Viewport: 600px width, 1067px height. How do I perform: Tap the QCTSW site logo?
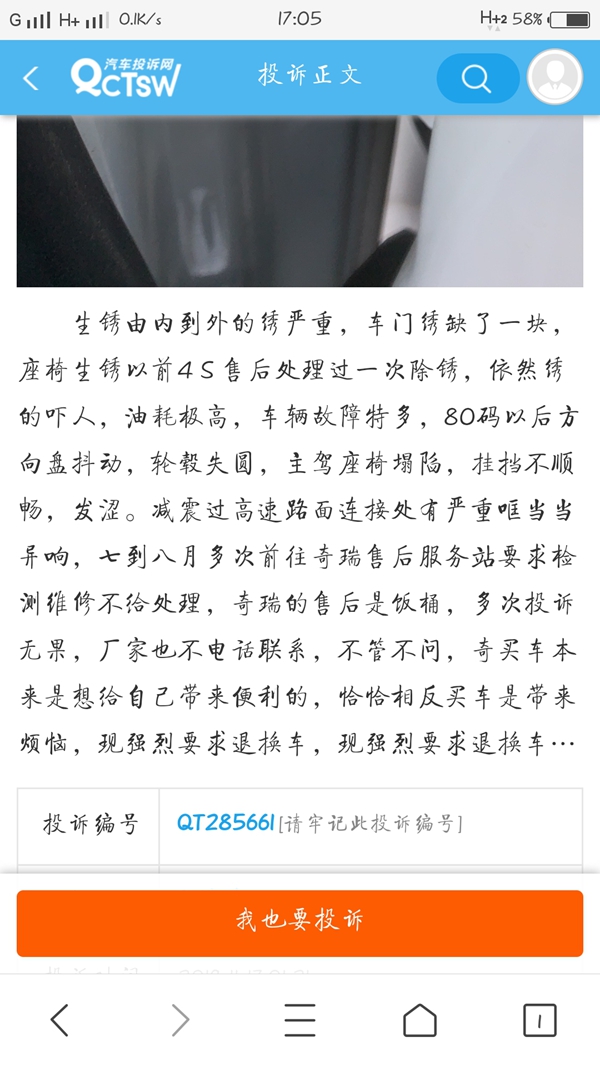coord(126,77)
